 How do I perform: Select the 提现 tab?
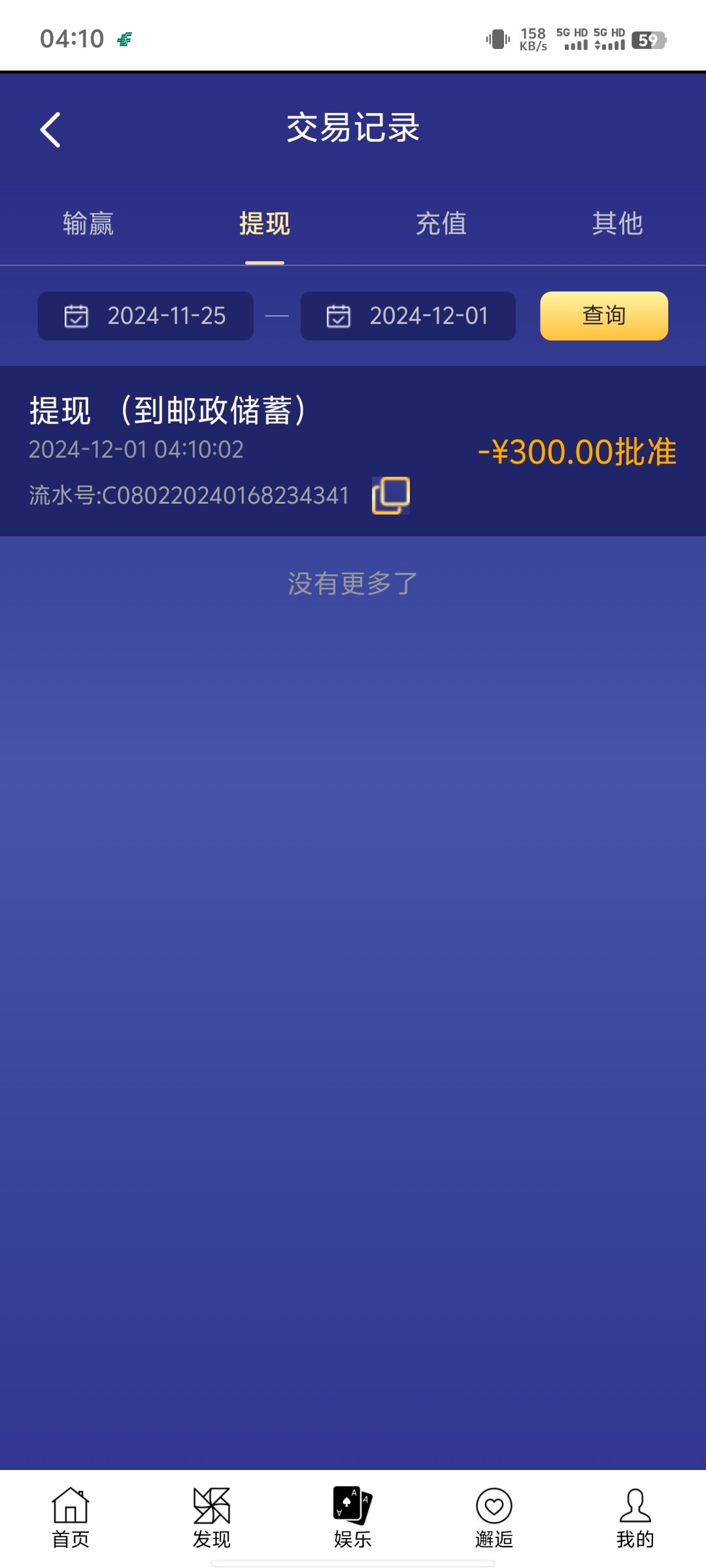265,223
